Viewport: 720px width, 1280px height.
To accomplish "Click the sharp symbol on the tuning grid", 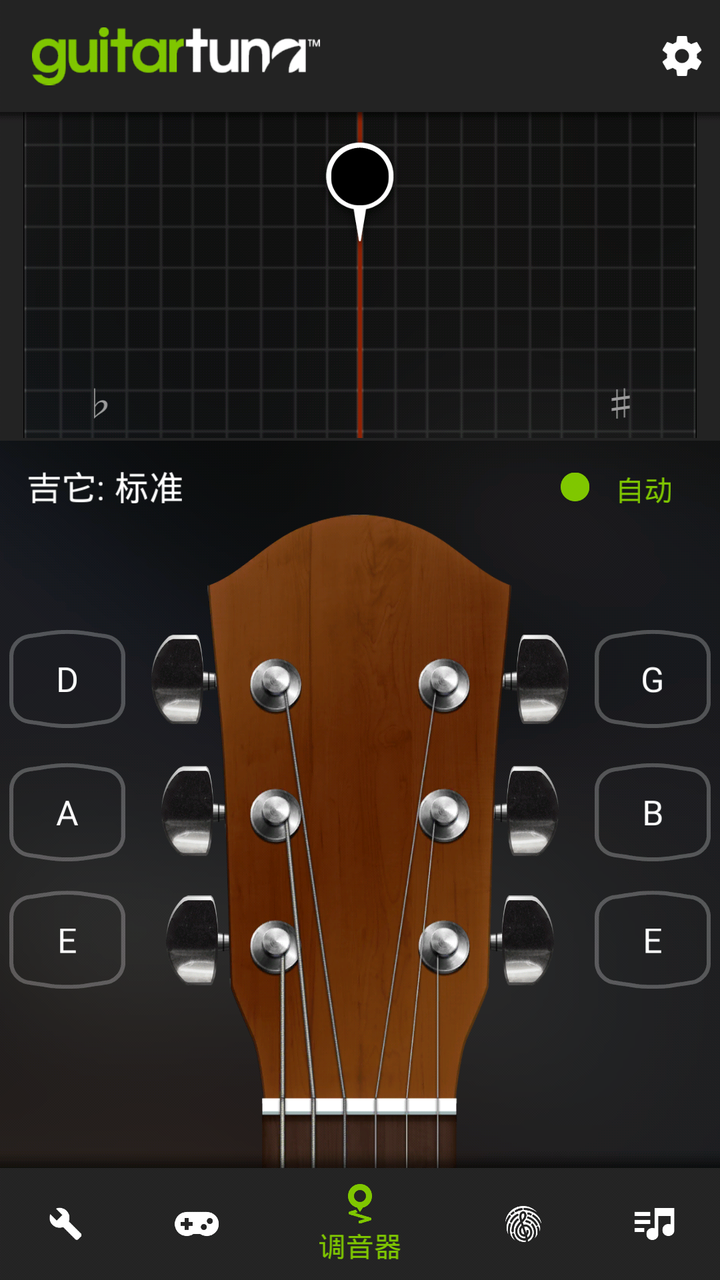I will coord(620,402).
